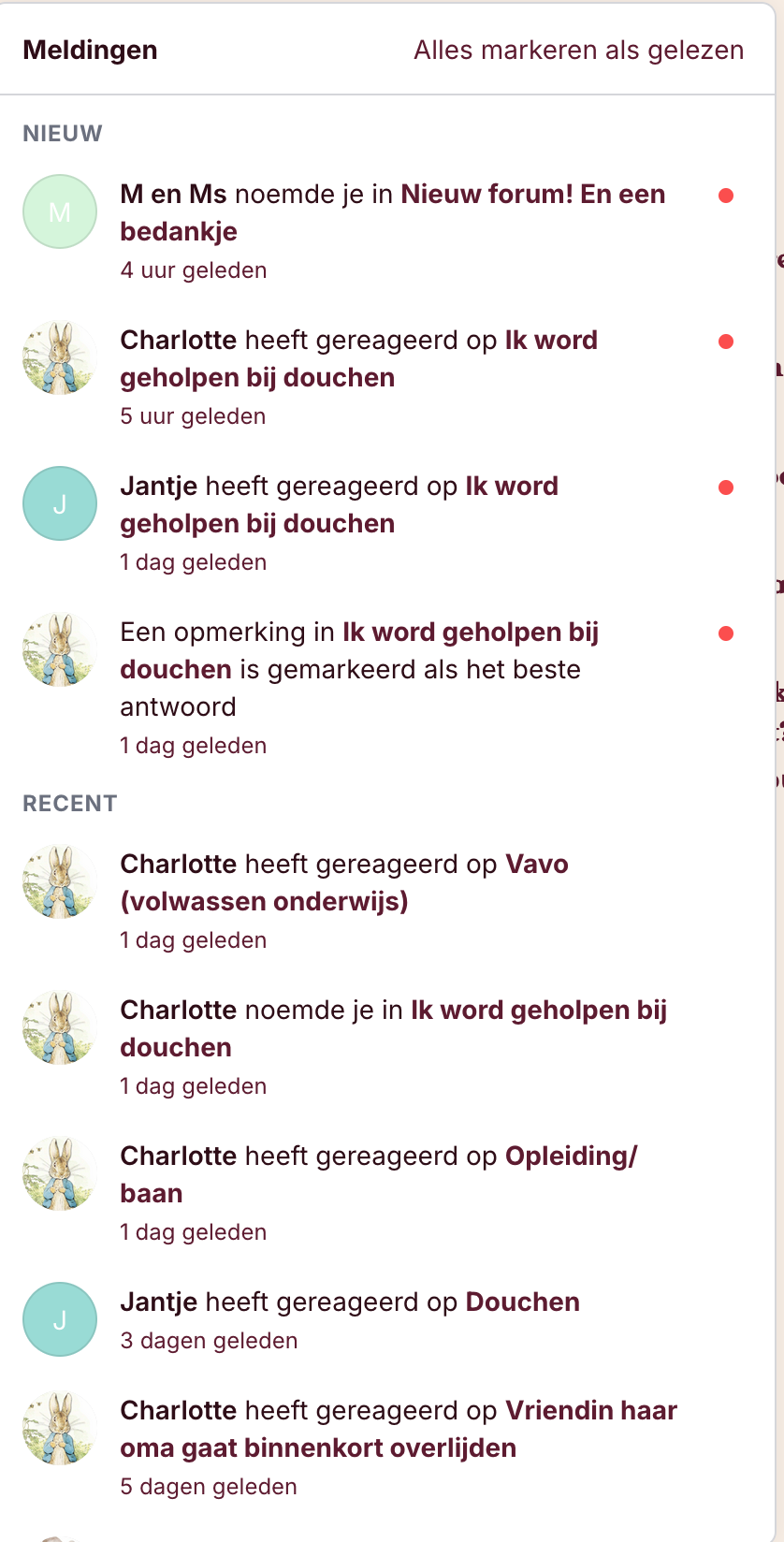Open Charlotte's mention in Ik word geholpen bij douchen

click(393, 1029)
